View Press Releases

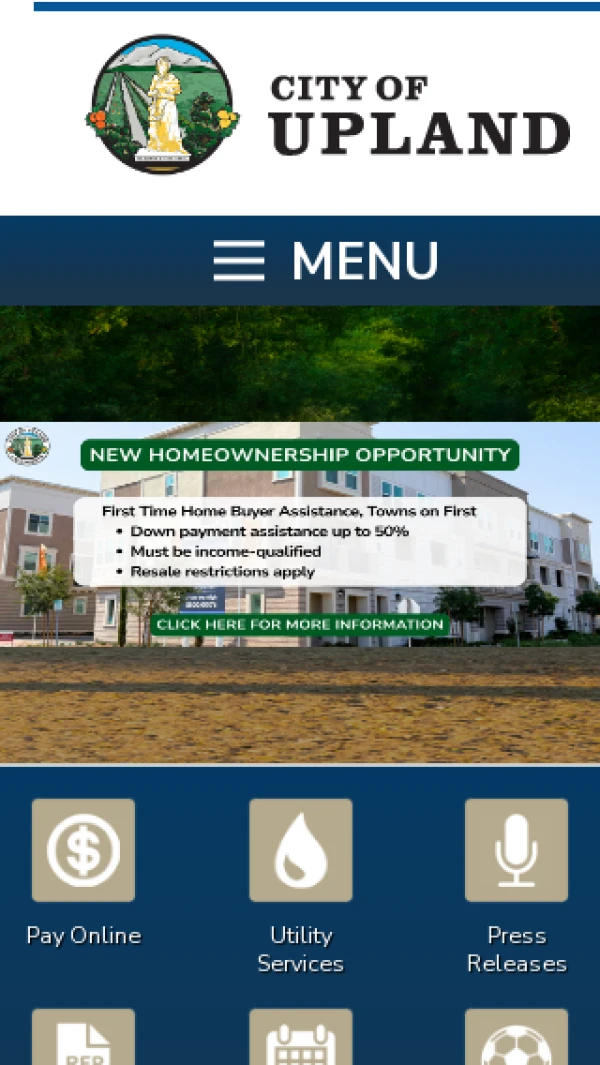click(516, 850)
